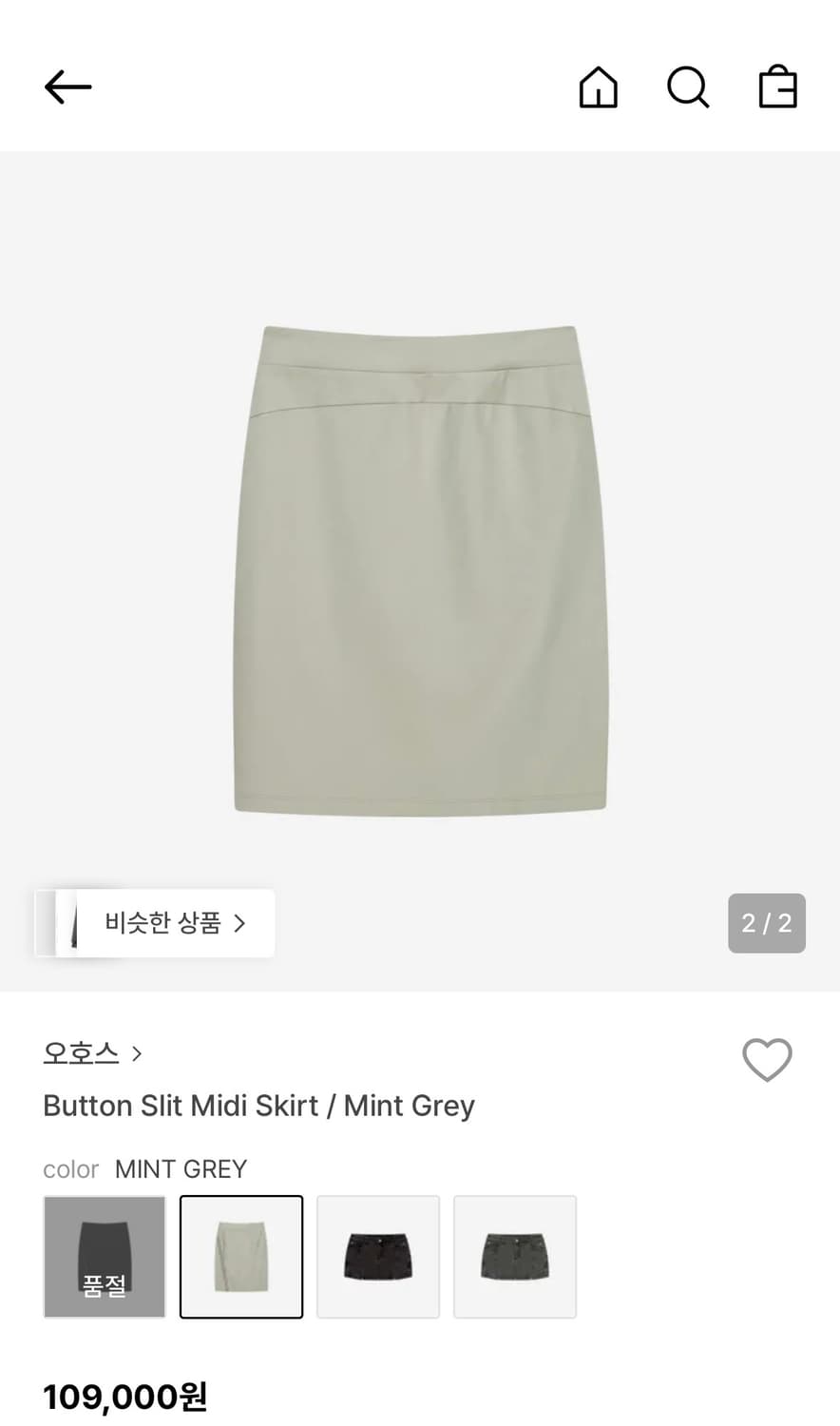Open the shopping bag icon
This screenshot has height=1426, width=840.
[x=777, y=87]
